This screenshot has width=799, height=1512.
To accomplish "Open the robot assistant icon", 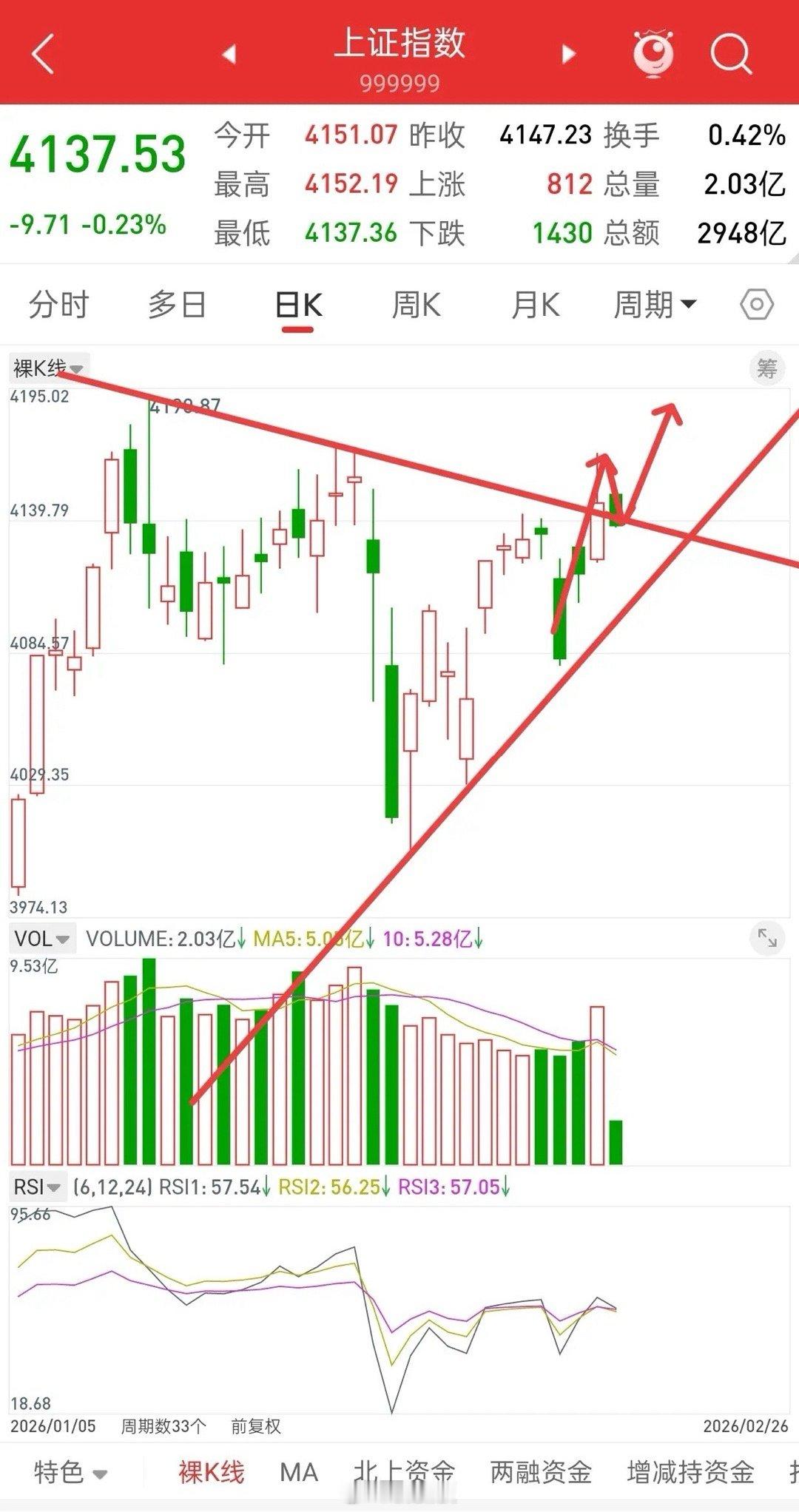I will pyautogui.click(x=653, y=53).
